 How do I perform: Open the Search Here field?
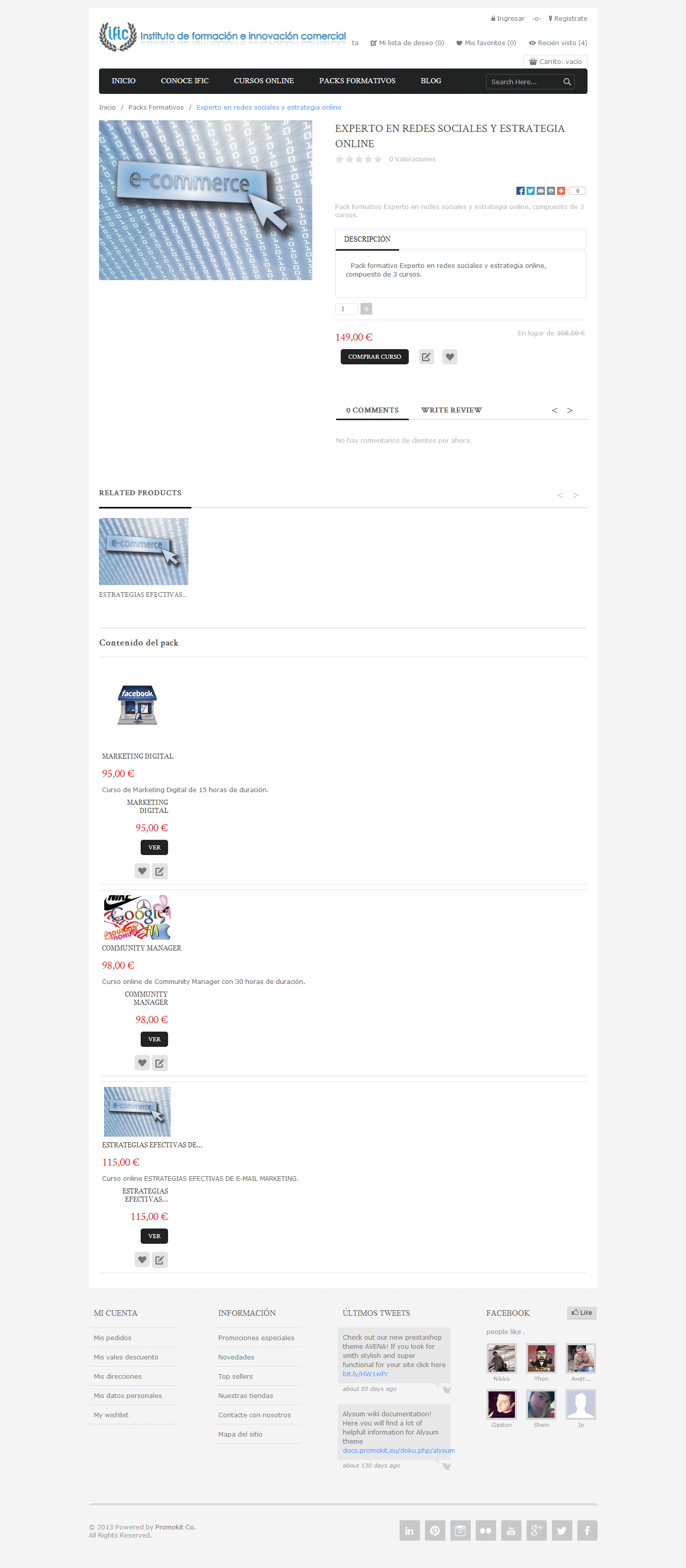tap(524, 82)
